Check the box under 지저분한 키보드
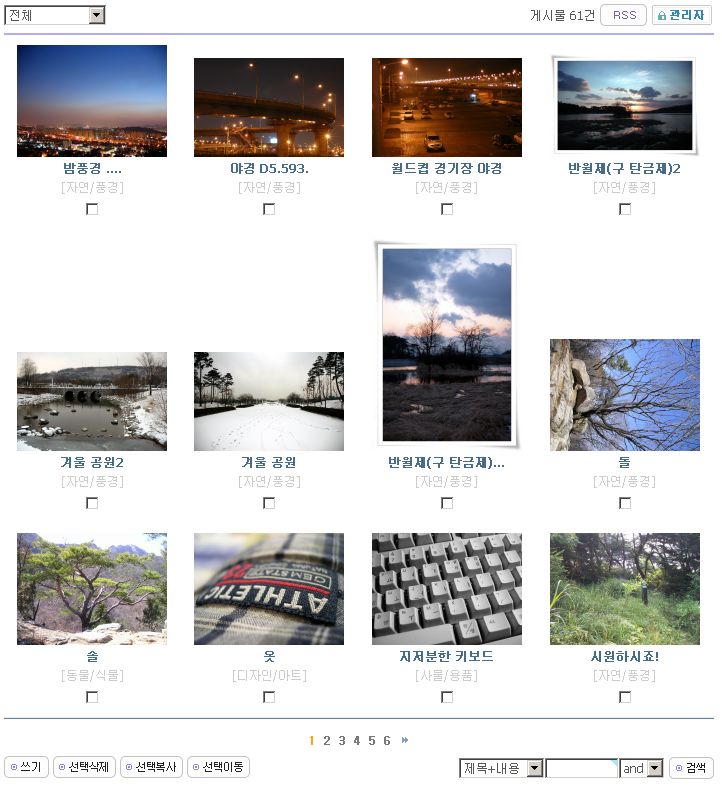 coord(447,697)
